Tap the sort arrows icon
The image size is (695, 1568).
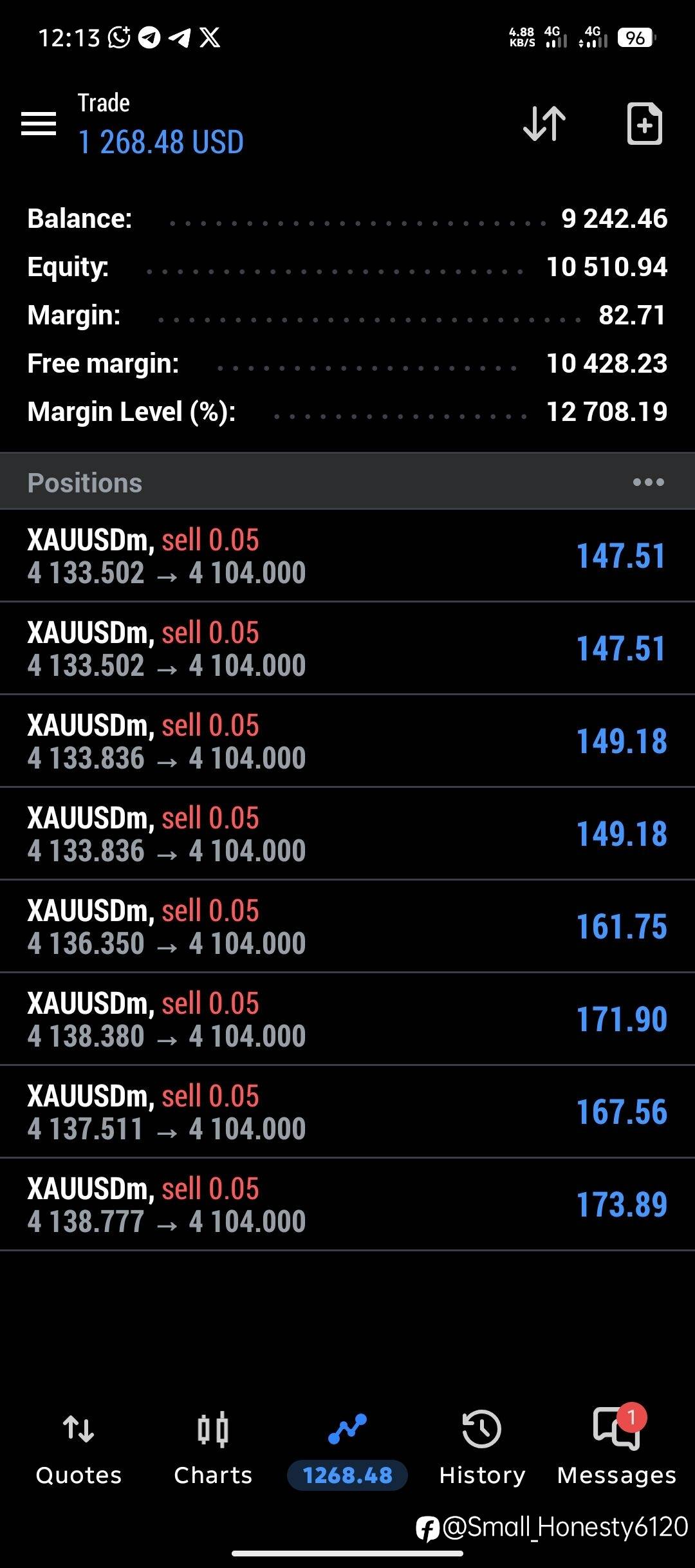[x=544, y=123]
